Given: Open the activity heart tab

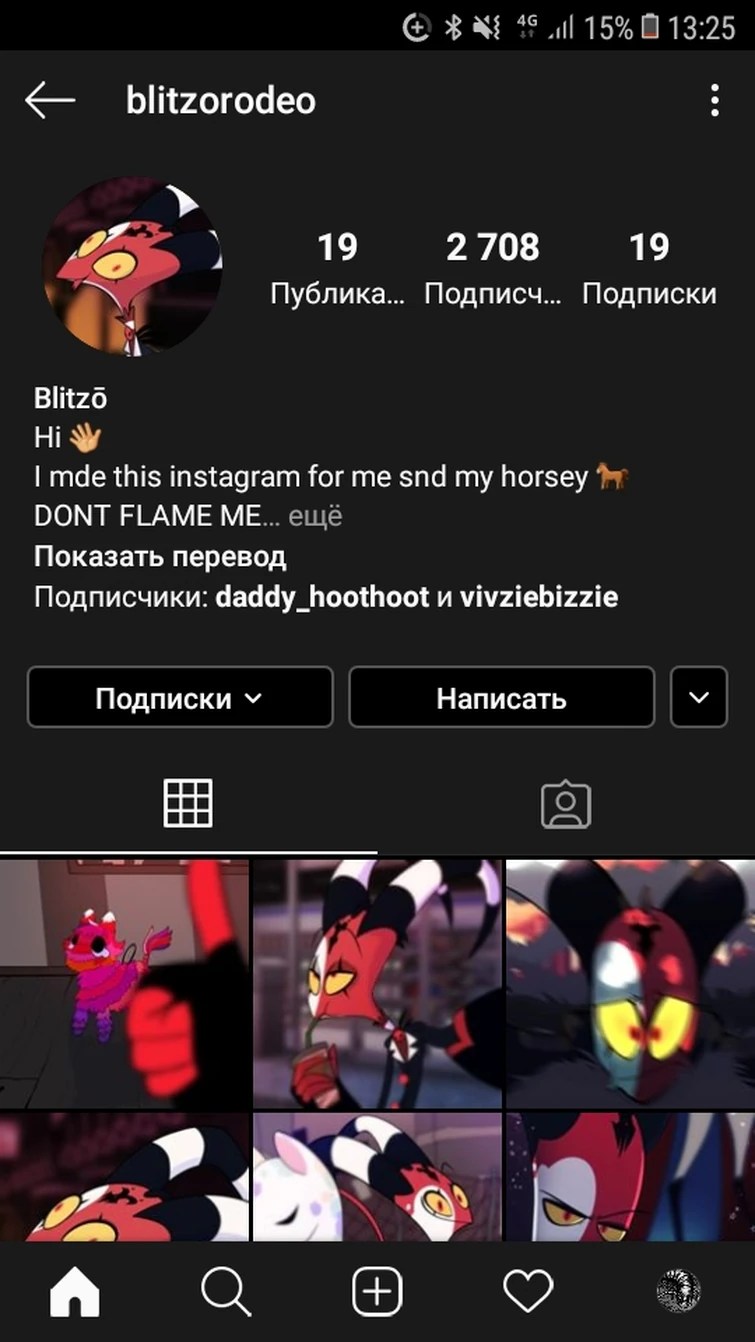Looking at the screenshot, I should coord(528,1293).
